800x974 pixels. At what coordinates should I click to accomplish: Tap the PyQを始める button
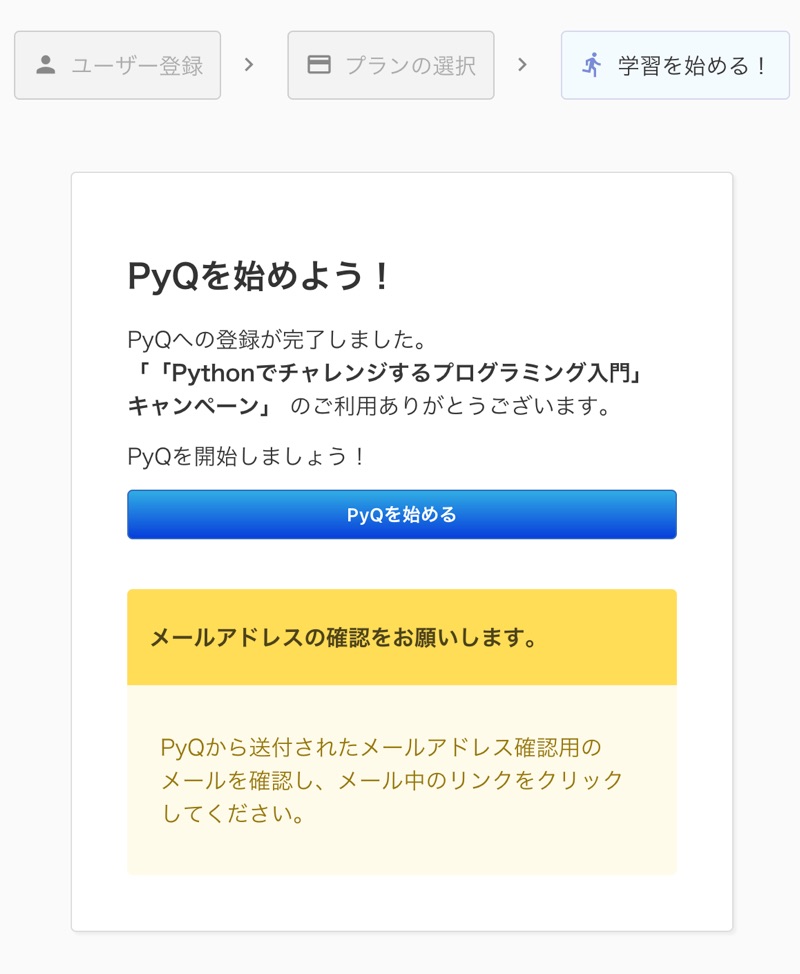point(401,514)
